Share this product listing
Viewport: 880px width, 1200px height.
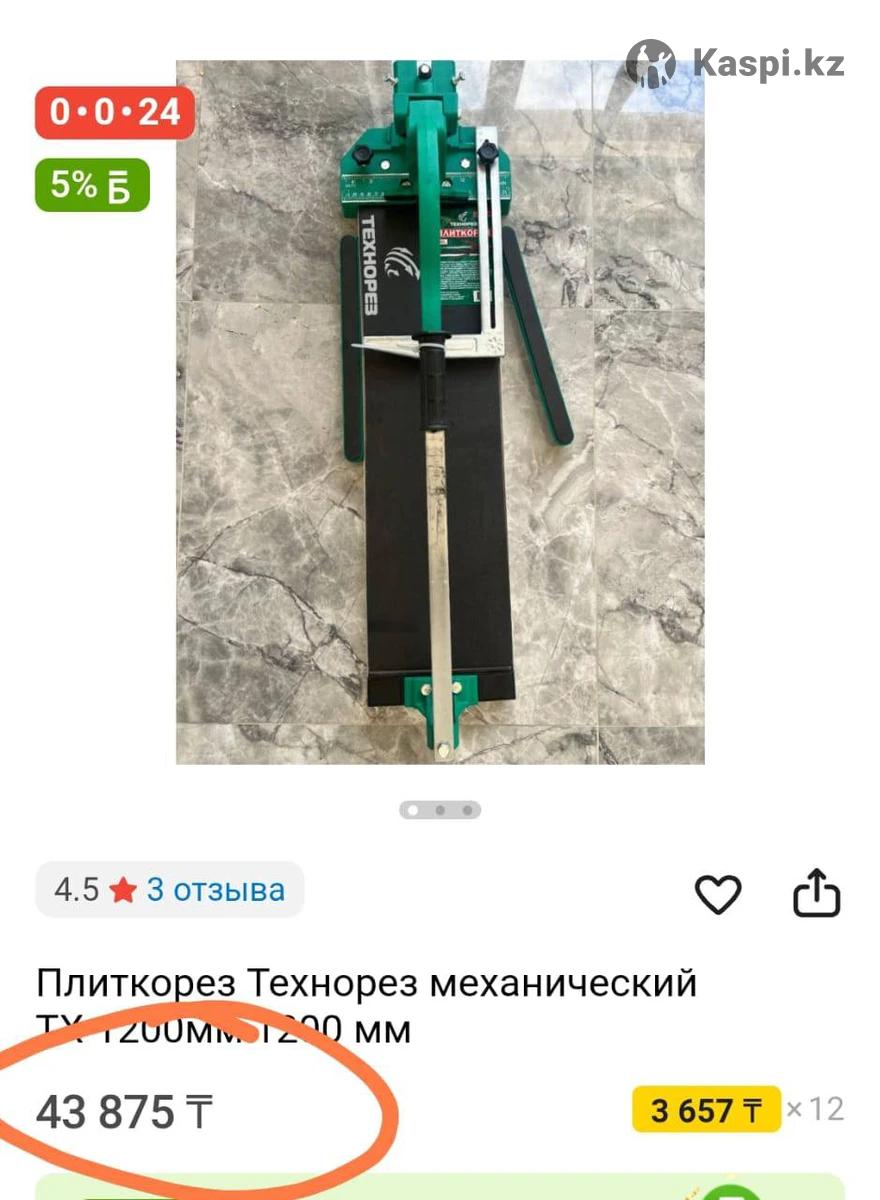pos(816,893)
